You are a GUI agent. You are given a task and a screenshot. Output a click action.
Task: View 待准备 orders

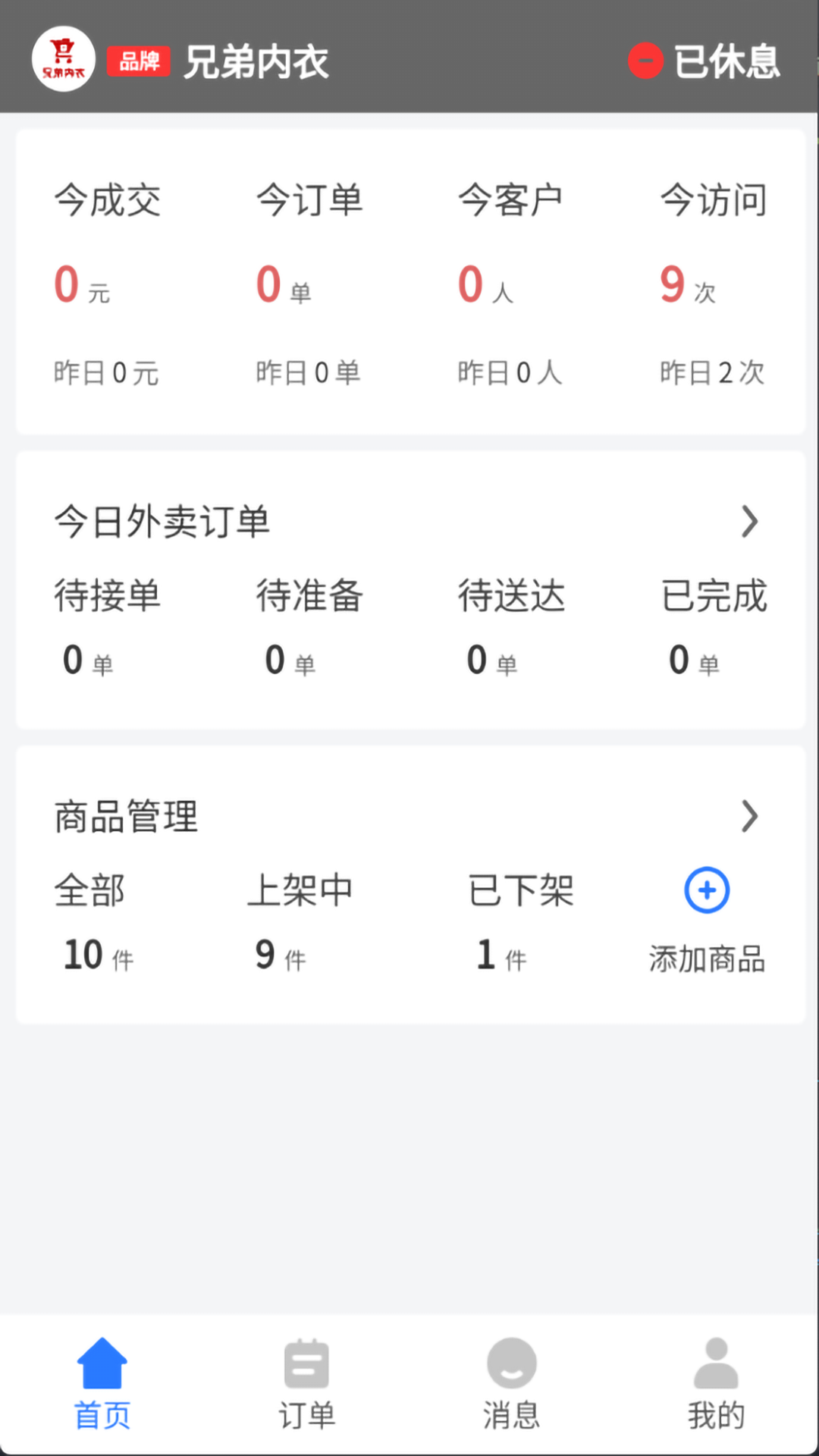(x=309, y=626)
